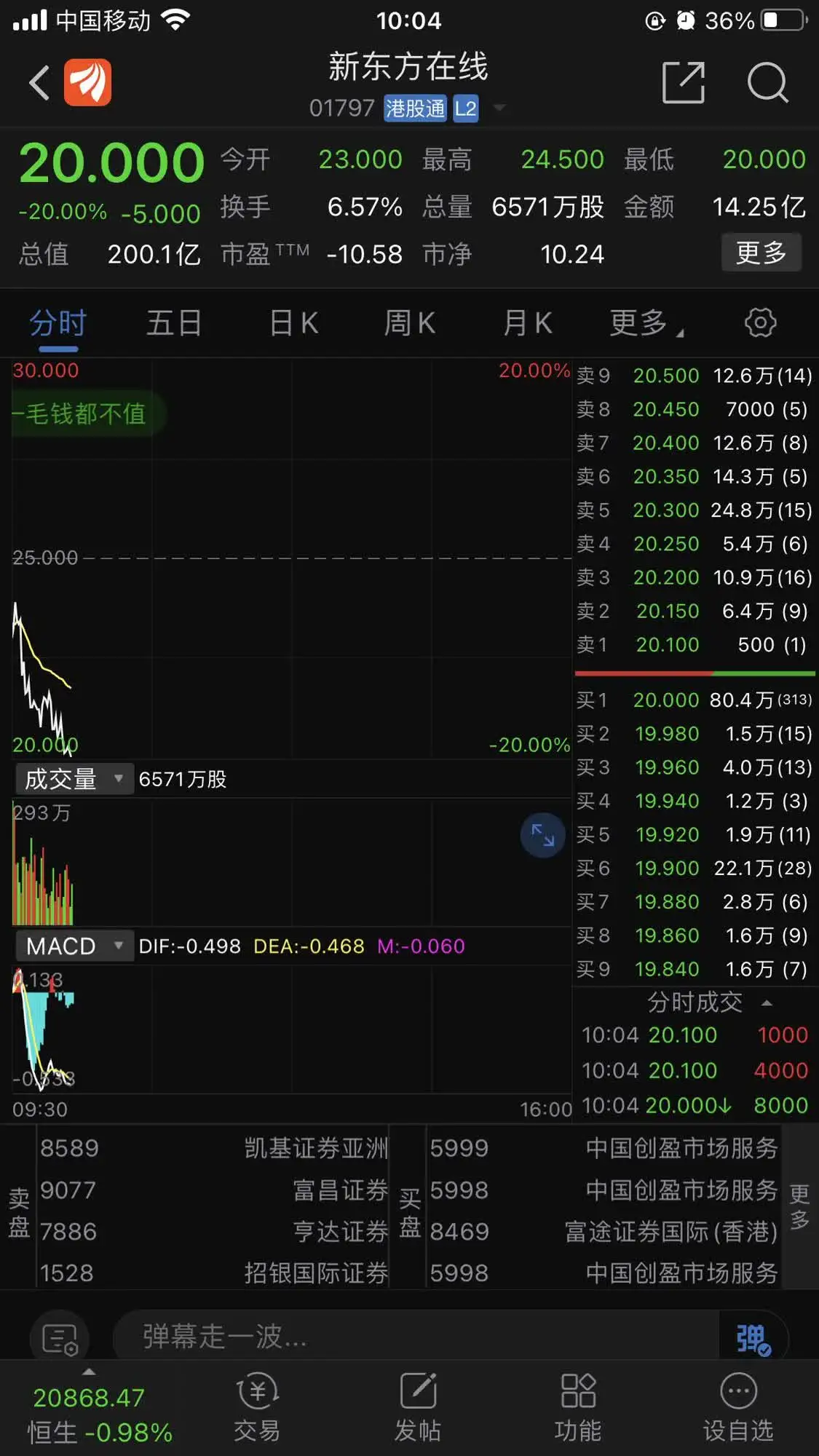The width and height of the screenshot is (819, 1456).
Task: Collapse 分时成交 section
Action: coord(766,1003)
